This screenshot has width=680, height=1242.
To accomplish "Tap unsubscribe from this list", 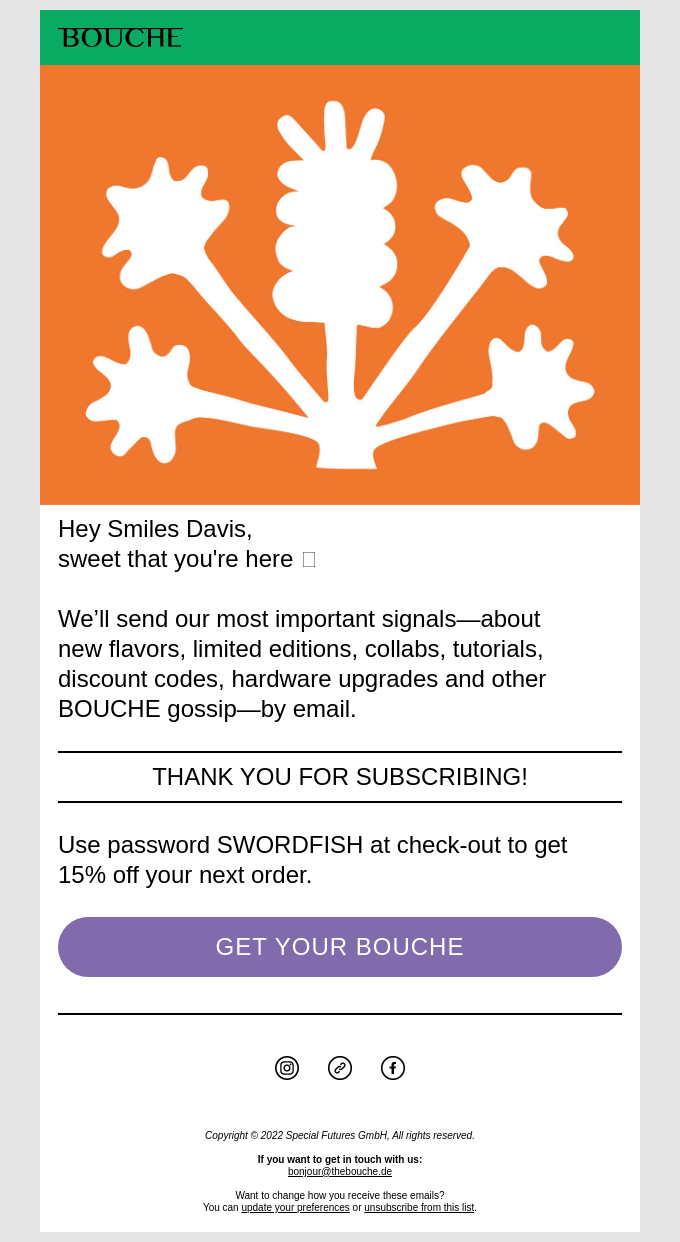I will coord(419,1207).
